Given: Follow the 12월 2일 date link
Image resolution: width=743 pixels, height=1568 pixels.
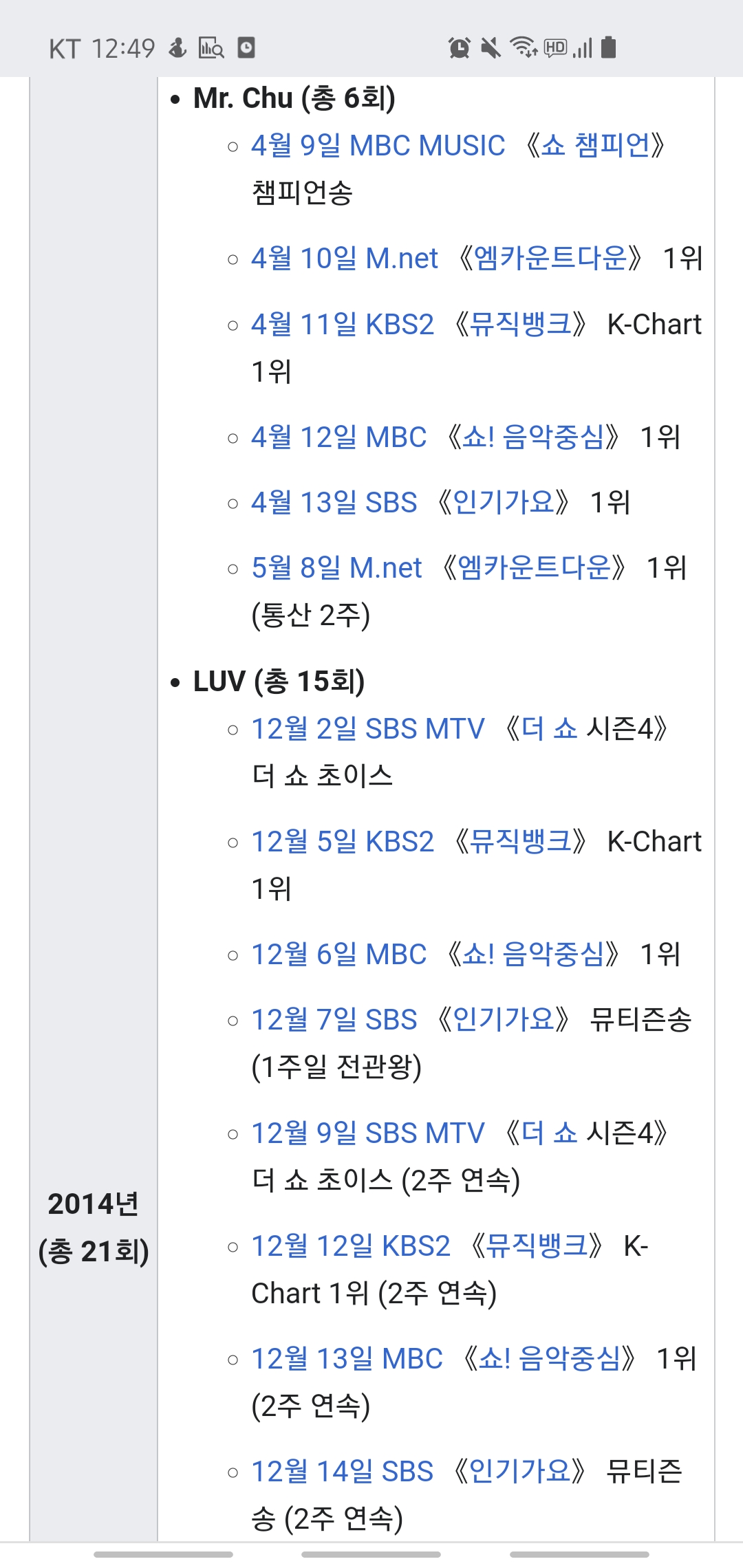Looking at the screenshot, I should pyautogui.click(x=303, y=729).
